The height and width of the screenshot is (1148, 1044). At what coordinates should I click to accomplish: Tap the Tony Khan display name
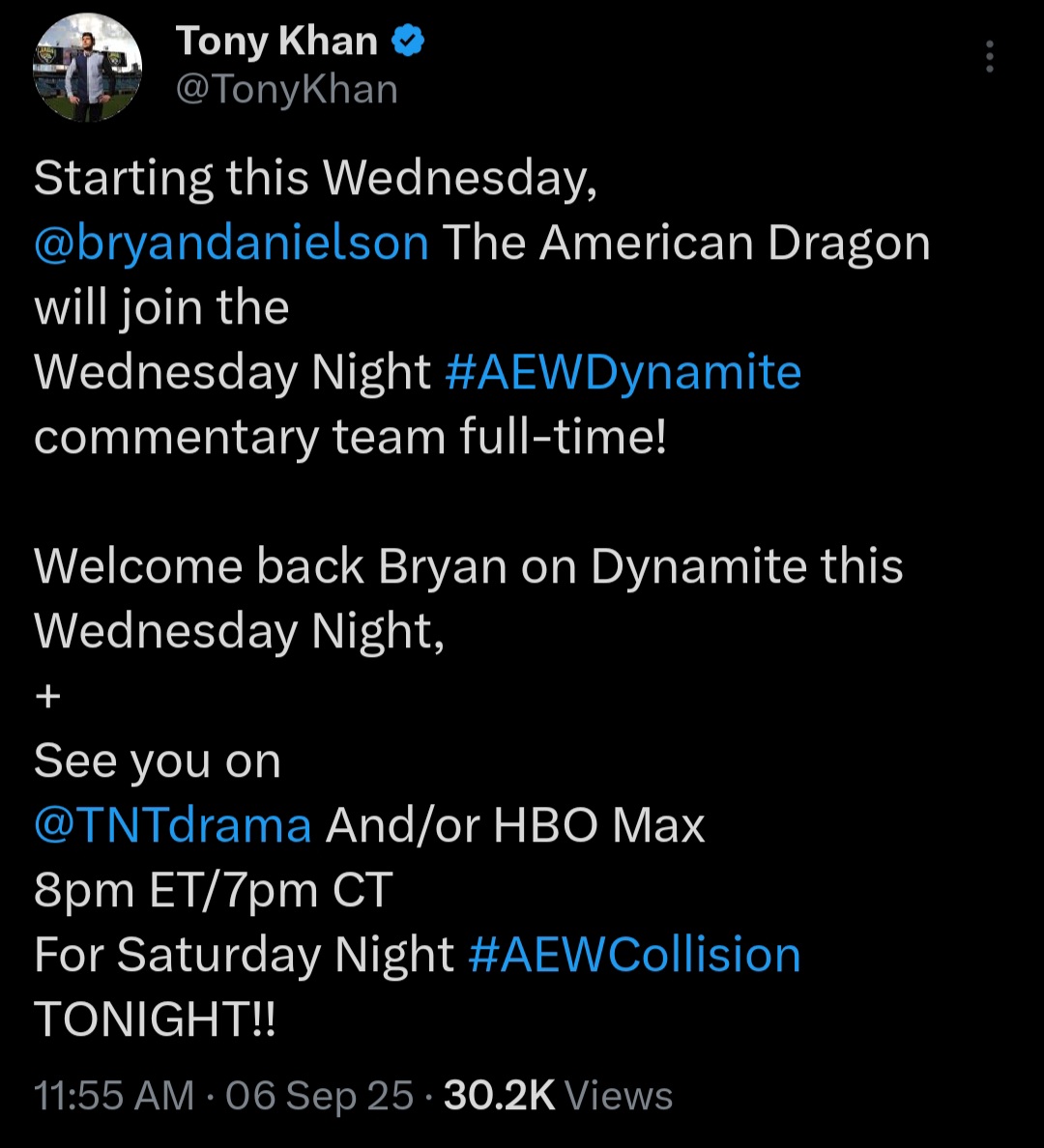tap(276, 42)
